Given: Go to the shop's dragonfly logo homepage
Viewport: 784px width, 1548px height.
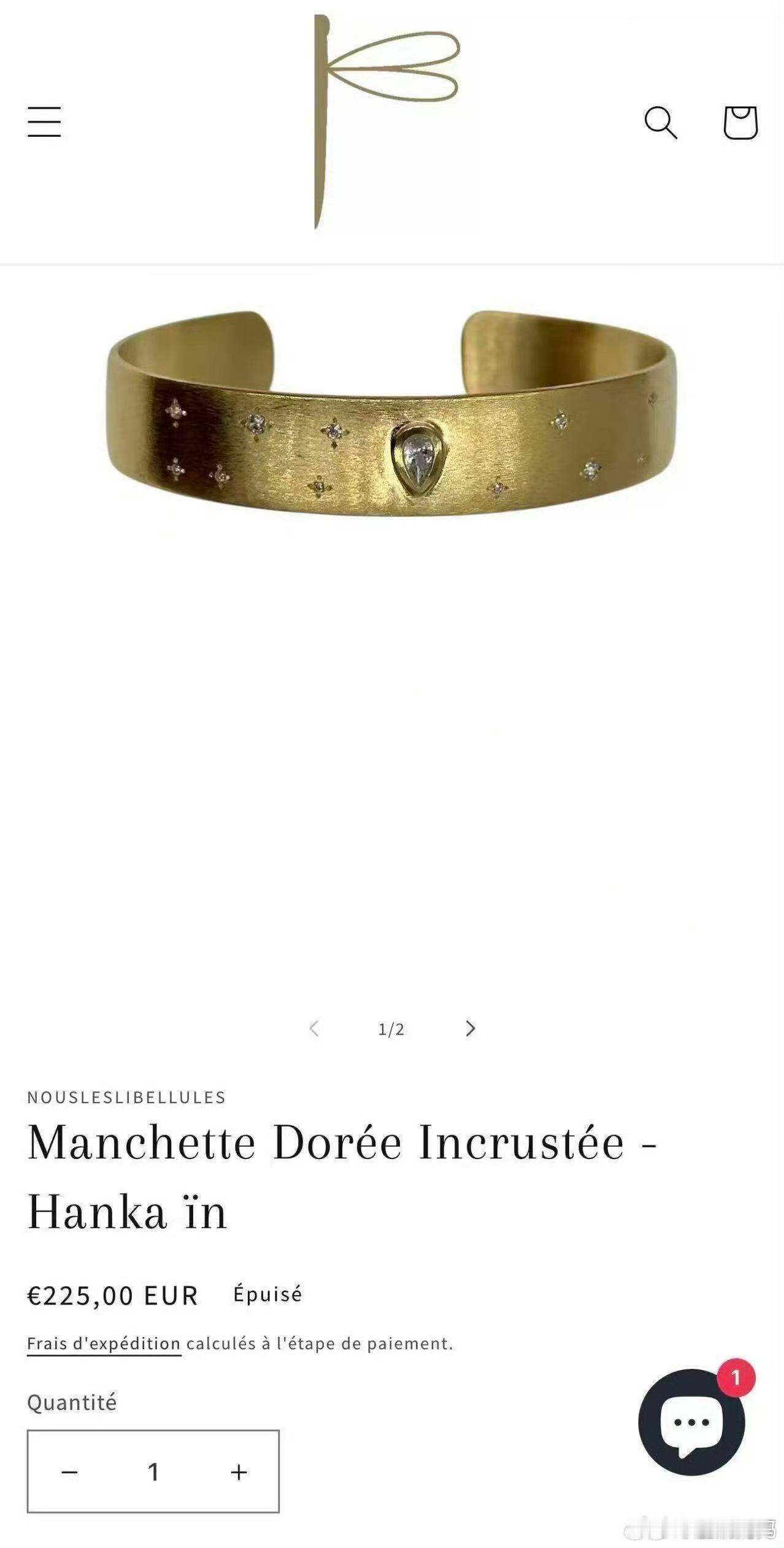Looking at the screenshot, I should click(x=386, y=122).
